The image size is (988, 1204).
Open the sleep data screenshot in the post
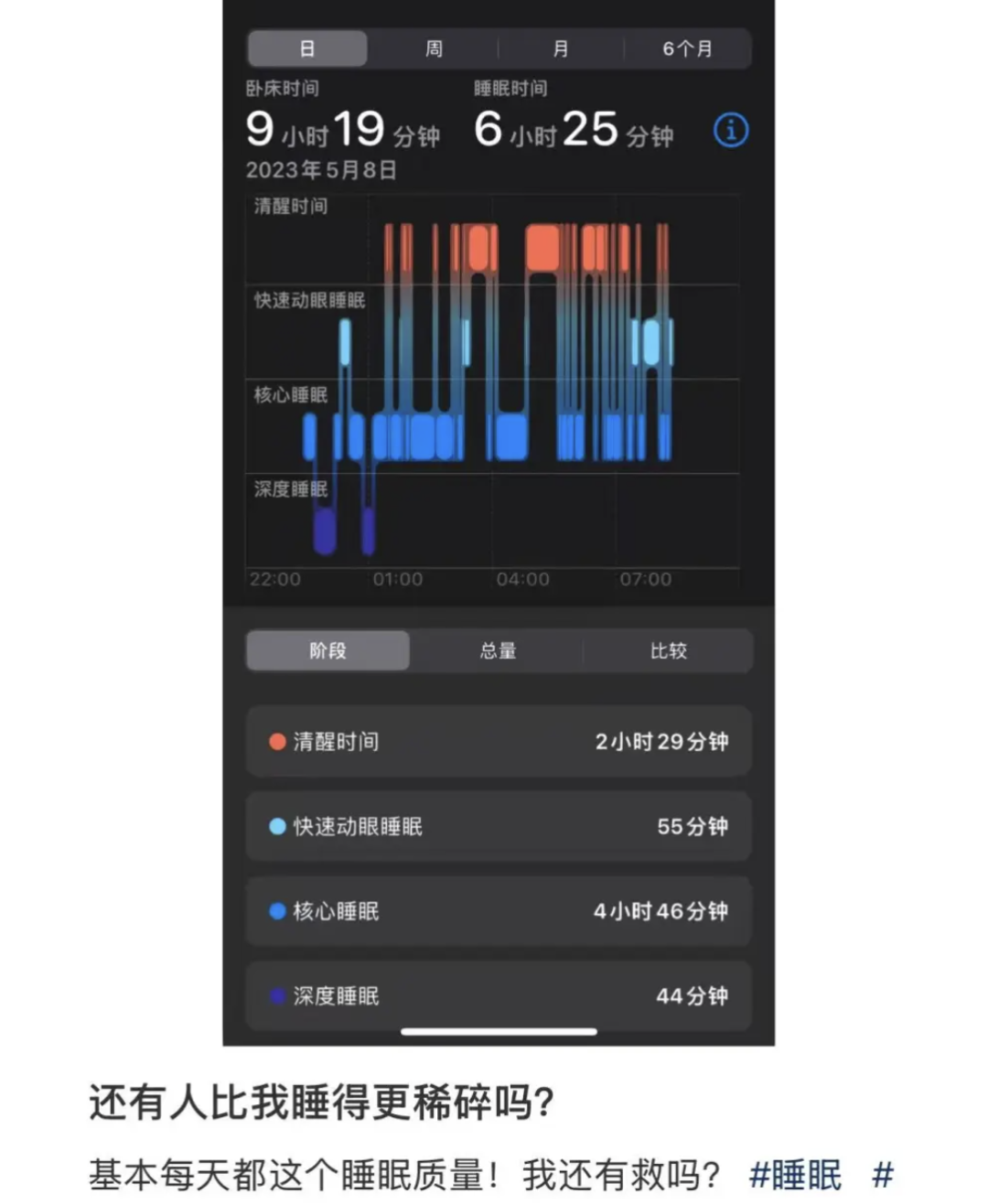(x=499, y=521)
